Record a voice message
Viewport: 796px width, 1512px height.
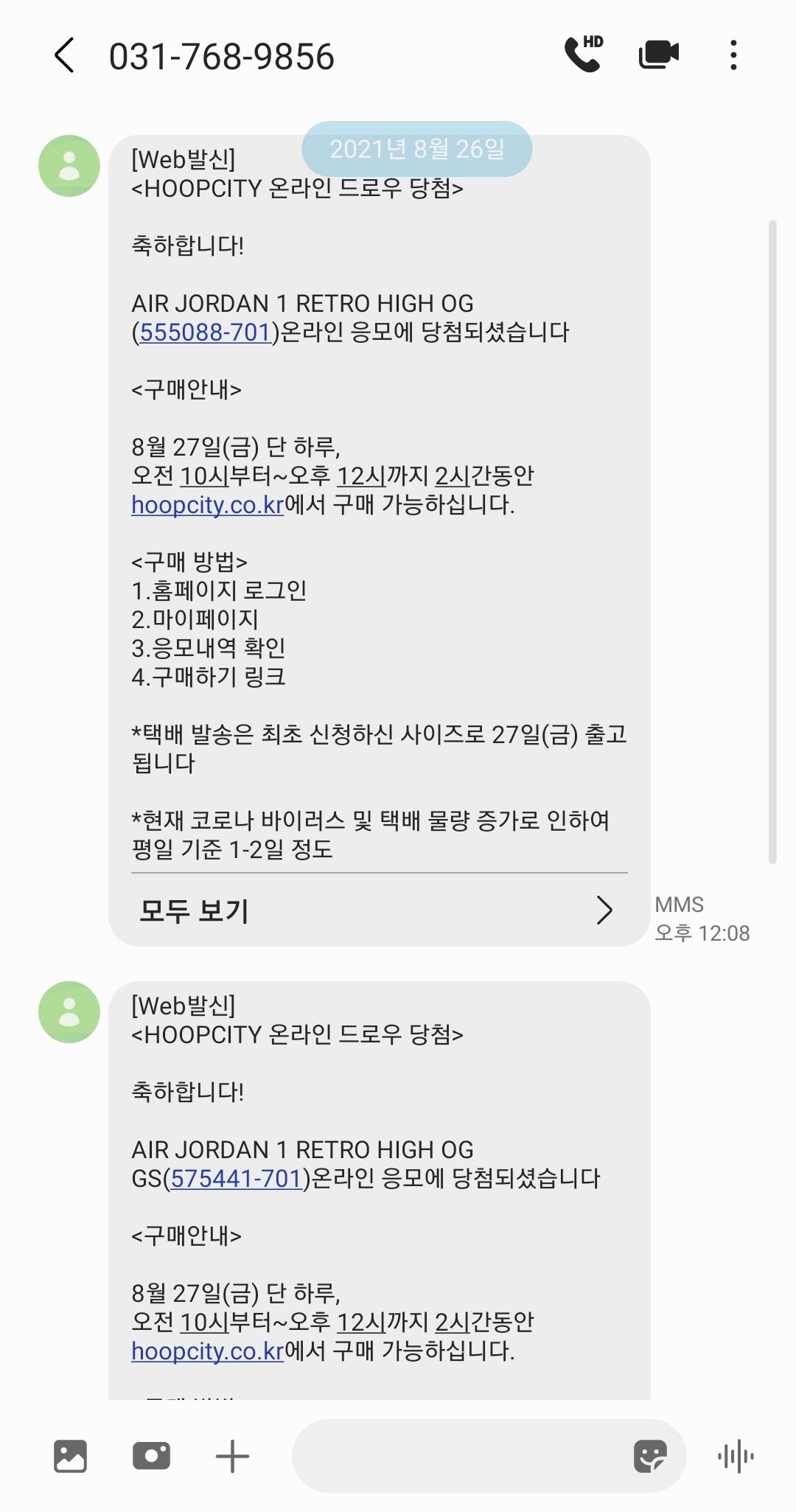[736, 1456]
